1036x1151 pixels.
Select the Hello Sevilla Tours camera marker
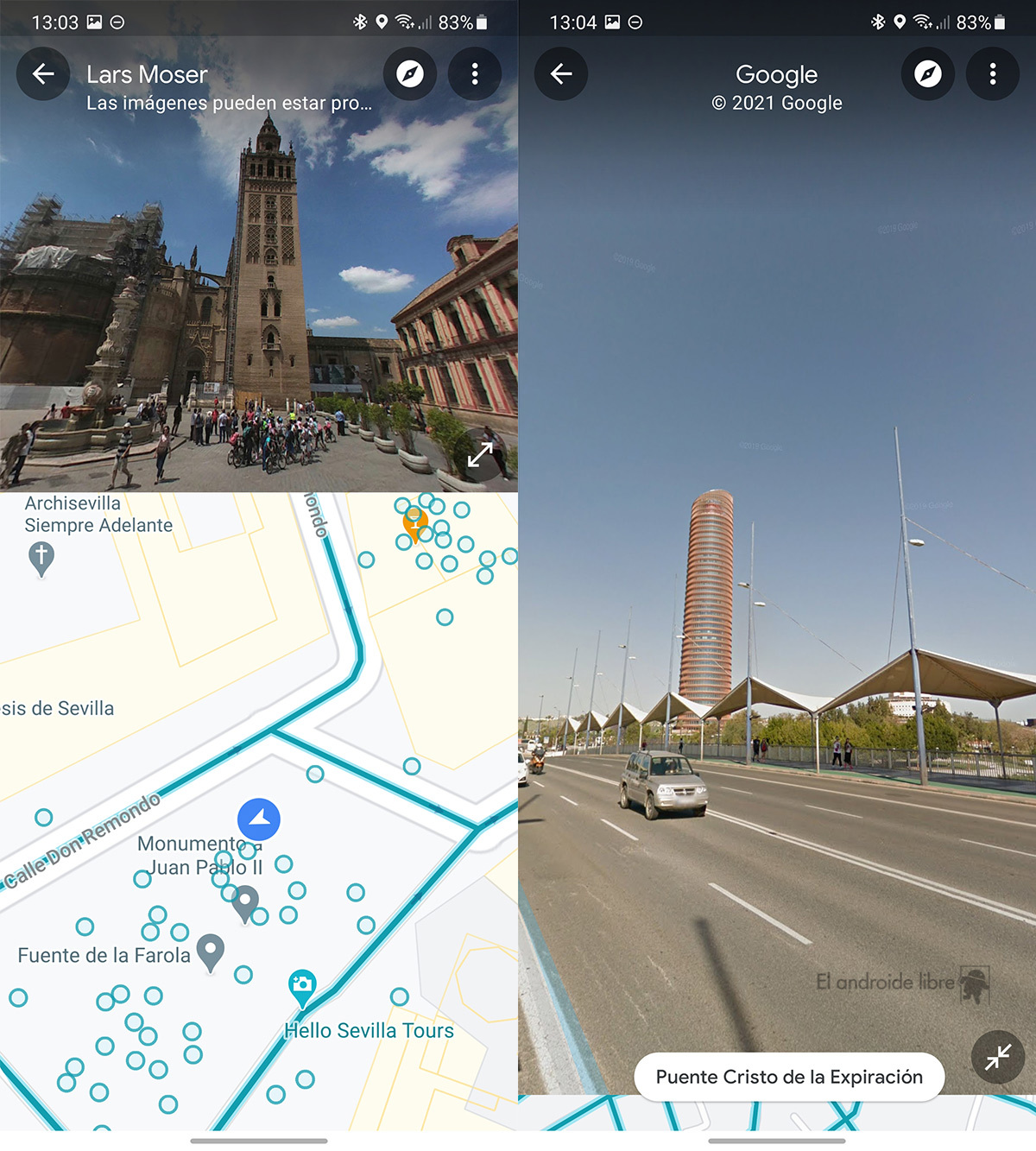tap(301, 986)
